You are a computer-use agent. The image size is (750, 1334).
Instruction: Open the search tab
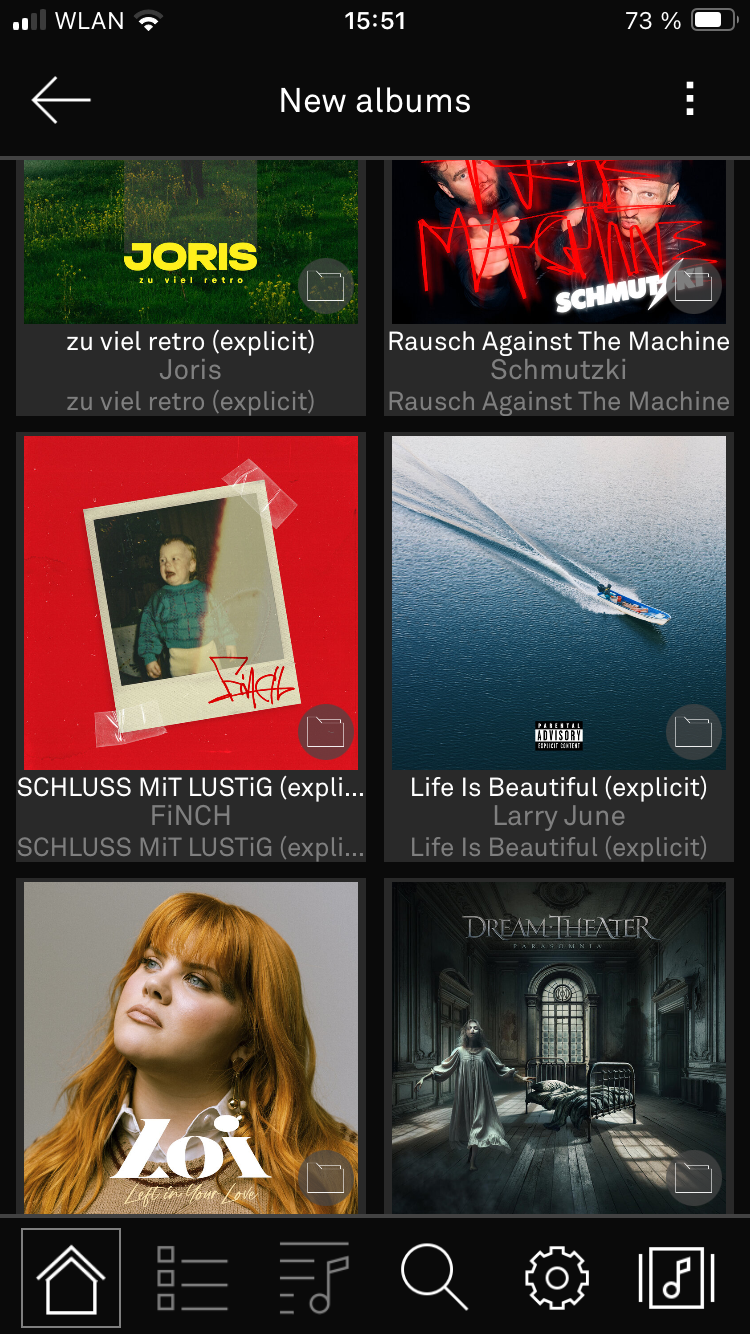point(434,1277)
